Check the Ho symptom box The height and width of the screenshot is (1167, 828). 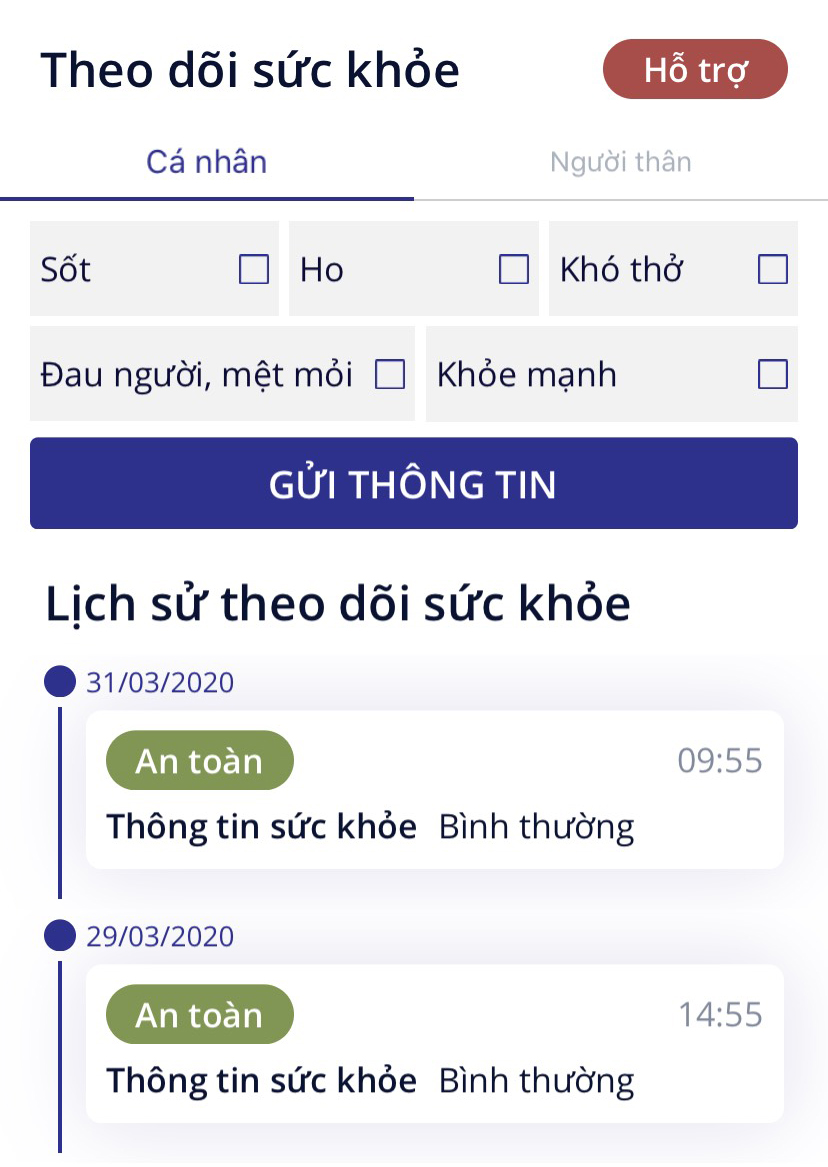pyautogui.click(x=514, y=269)
